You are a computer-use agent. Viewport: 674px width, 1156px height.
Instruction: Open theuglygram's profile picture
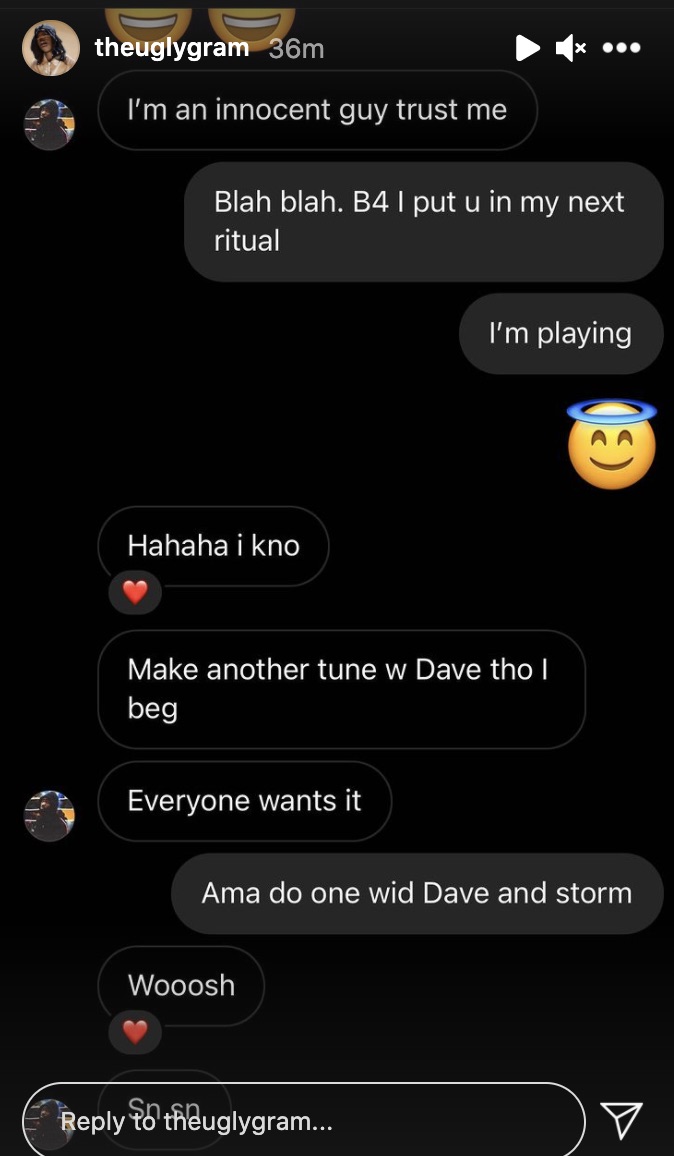[x=51, y=48]
